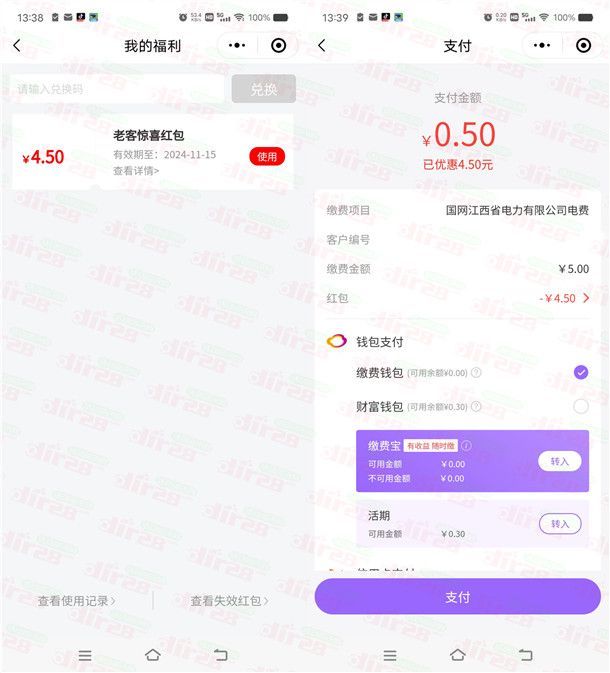Use the 老客惊喜红包 coupon
610x673 pixels.
pos(267,156)
